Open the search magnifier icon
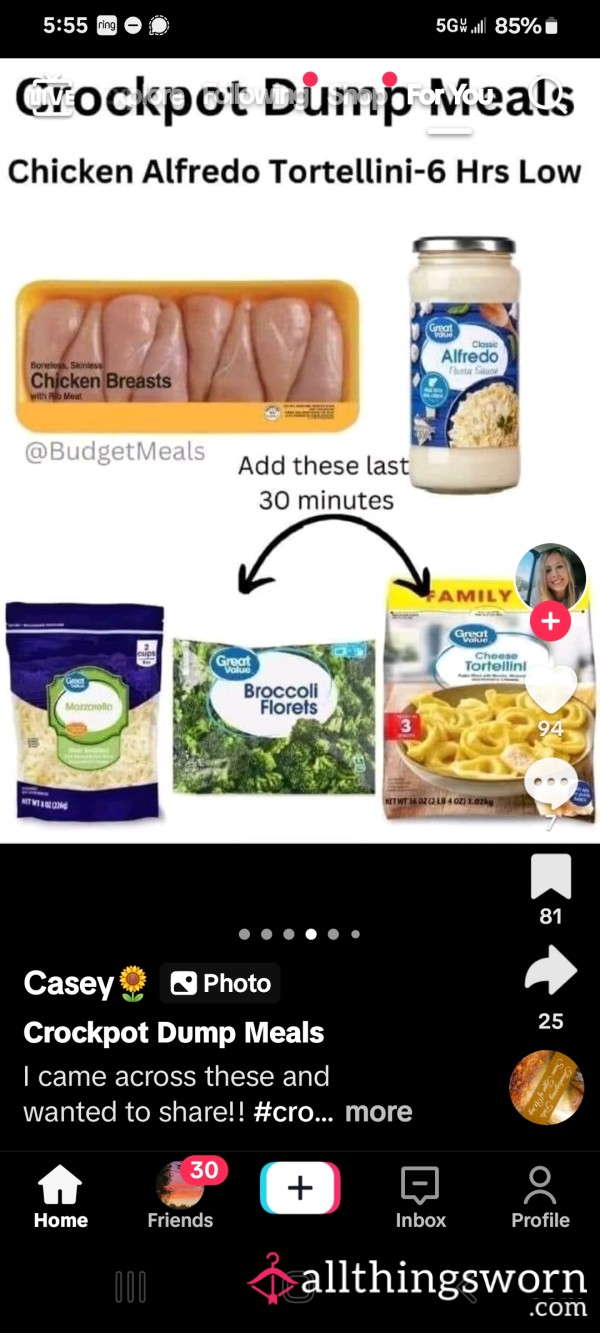This screenshot has width=600, height=1333. 546,95
